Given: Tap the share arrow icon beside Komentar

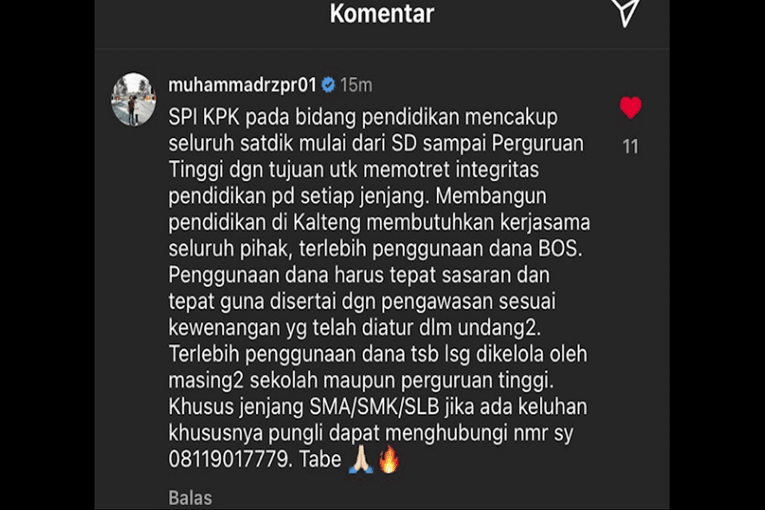Looking at the screenshot, I should pos(625,12).
